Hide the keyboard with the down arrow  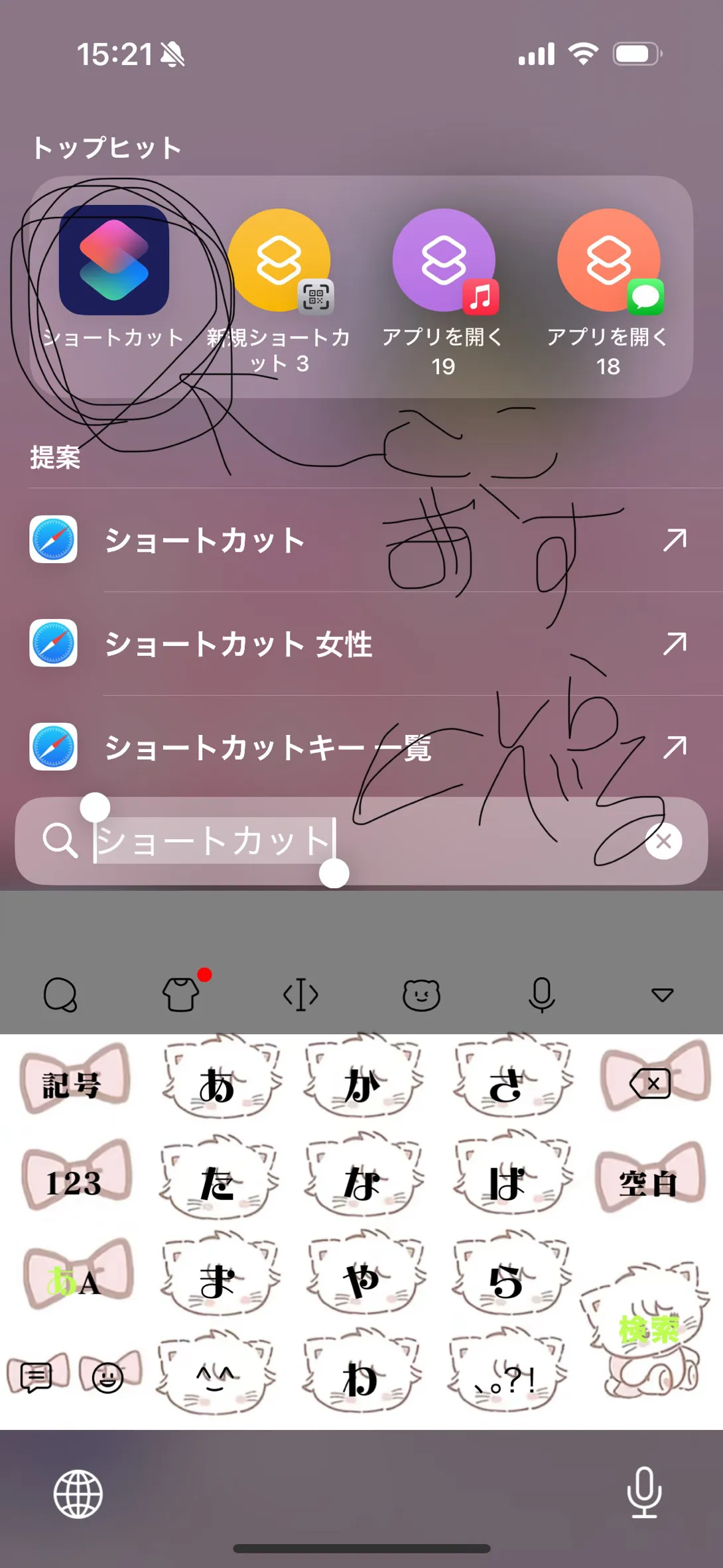click(x=662, y=995)
